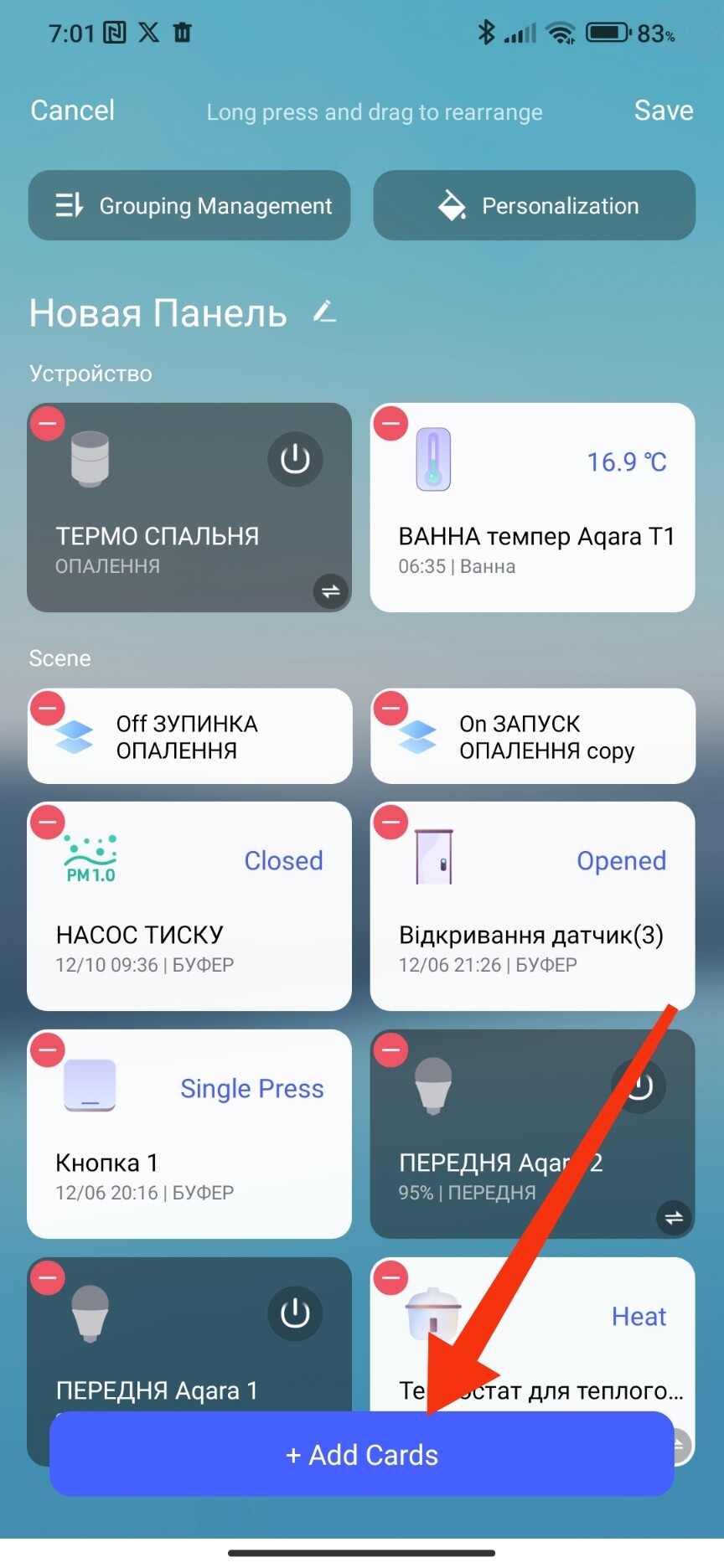The width and height of the screenshot is (724, 1568).
Task: Open Personalization settings
Action: click(x=534, y=206)
